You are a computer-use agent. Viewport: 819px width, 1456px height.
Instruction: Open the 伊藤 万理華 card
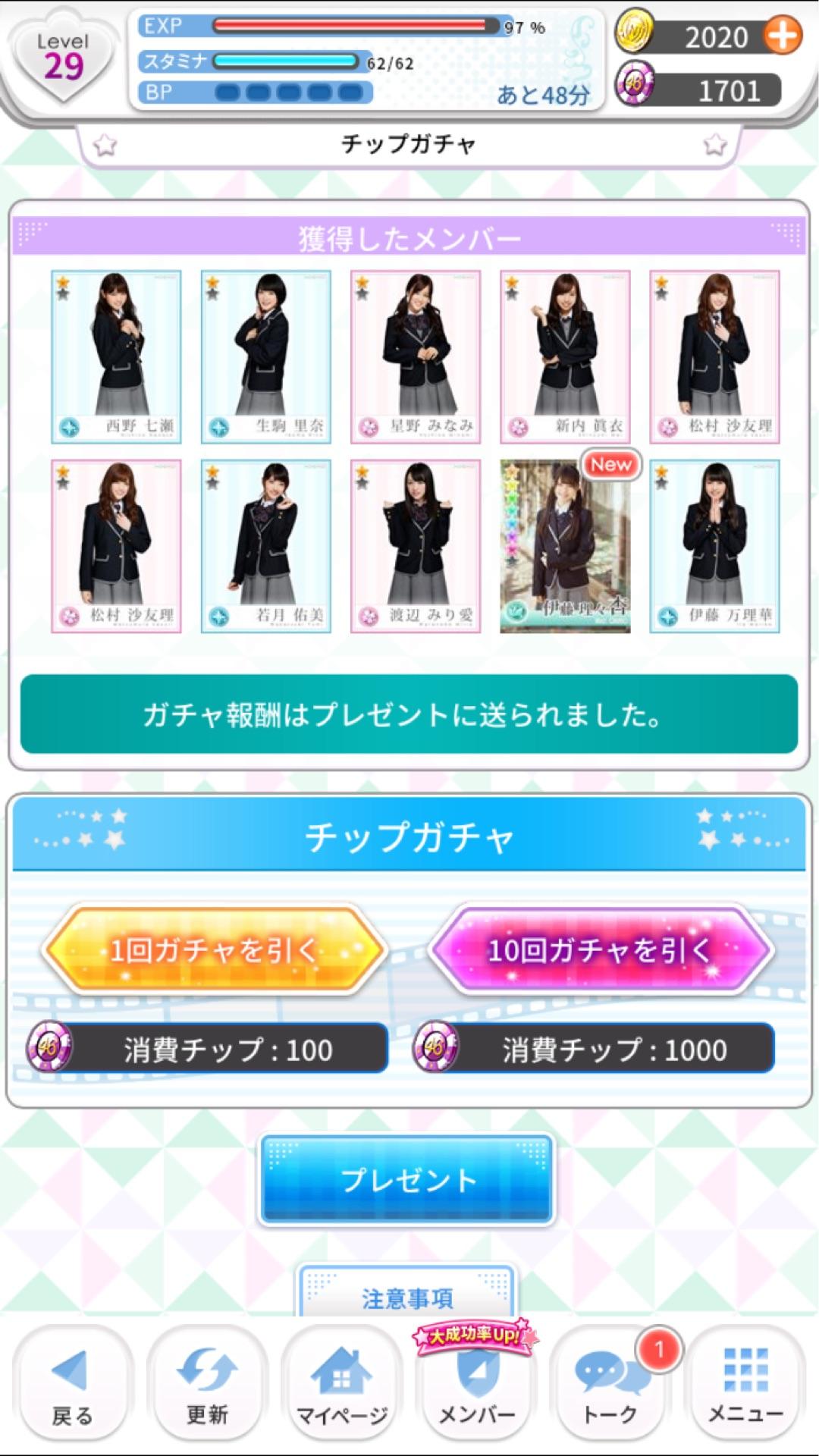714,546
